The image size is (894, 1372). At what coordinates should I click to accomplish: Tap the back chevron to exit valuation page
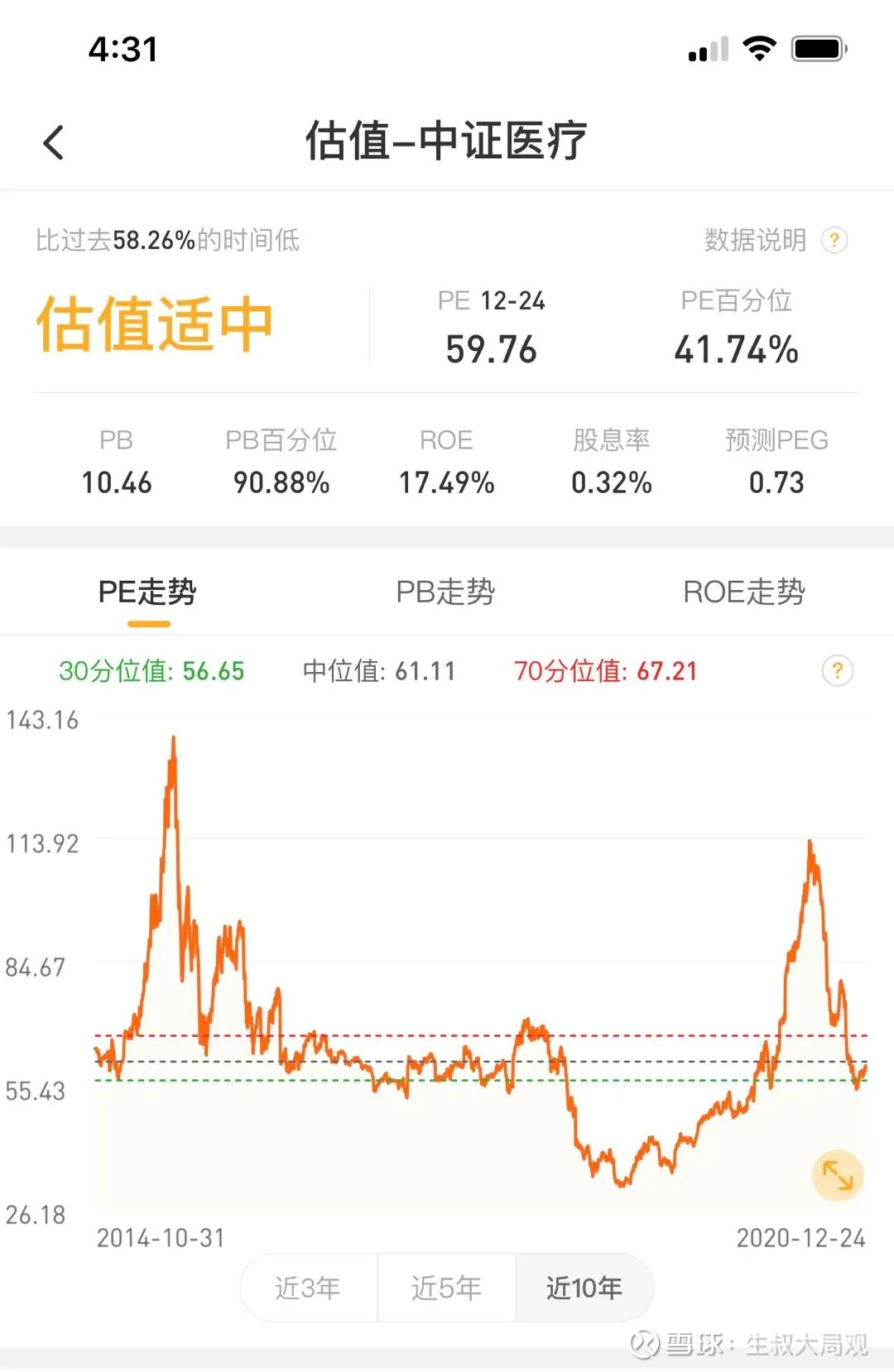(54, 142)
